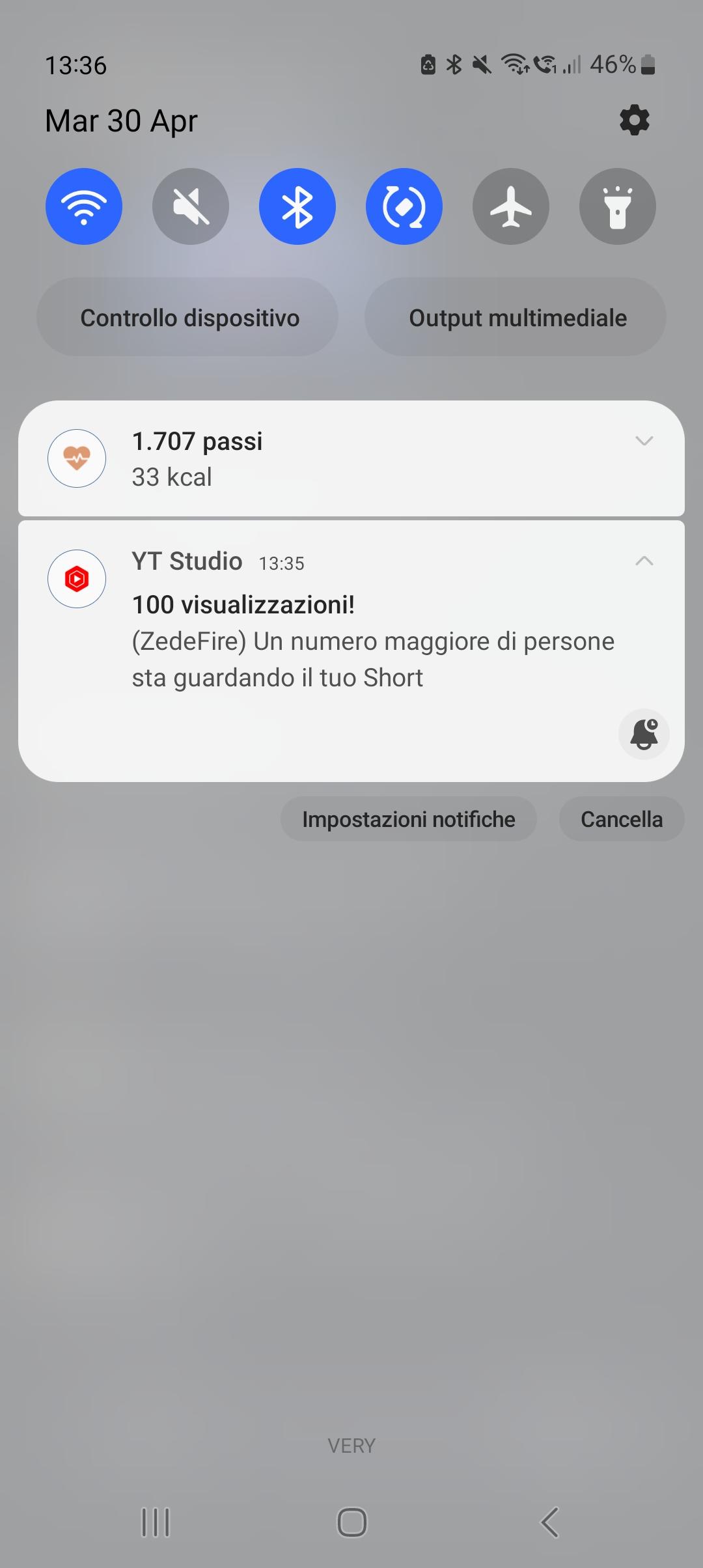
Task: Collapse the YT Studio notification
Action: coord(644,561)
